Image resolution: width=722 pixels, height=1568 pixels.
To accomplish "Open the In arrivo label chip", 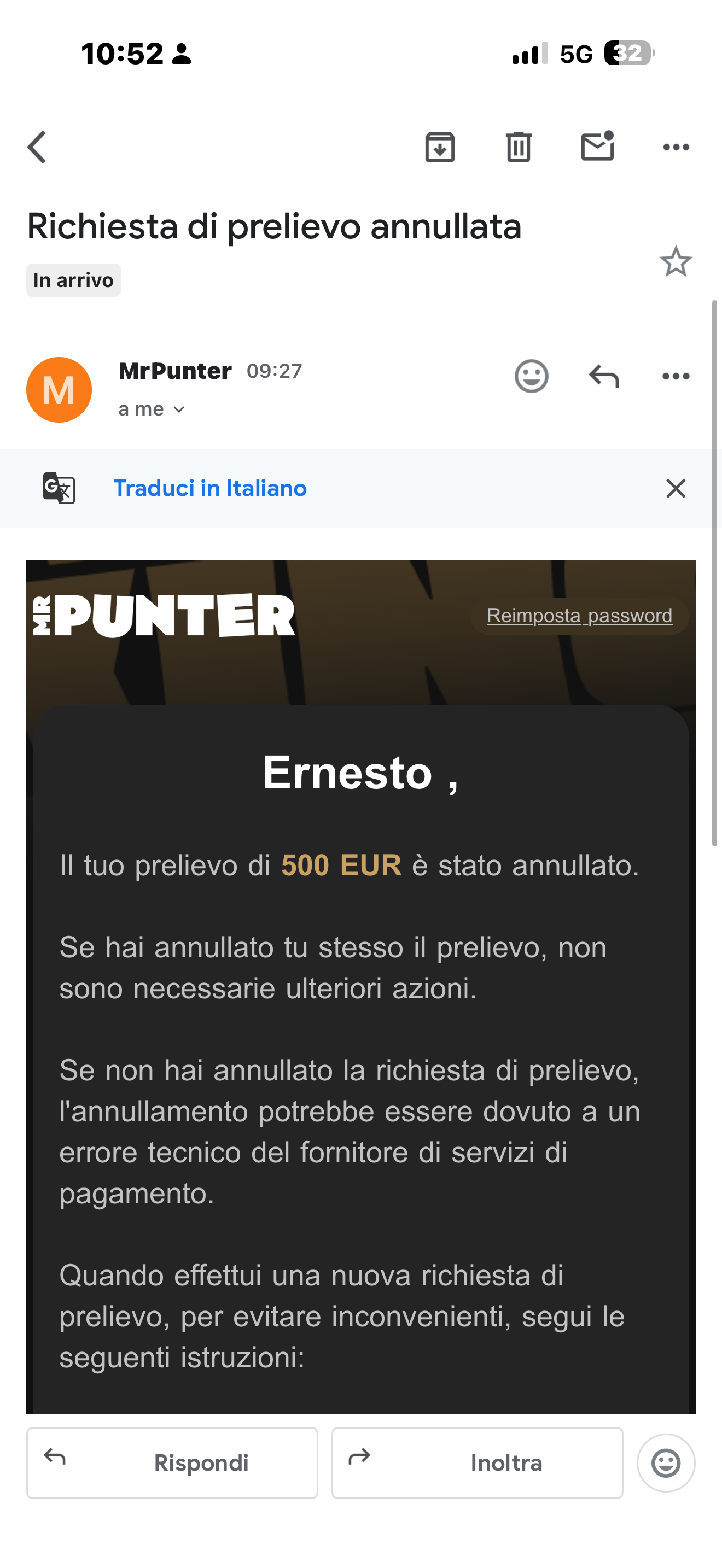I will (74, 280).
